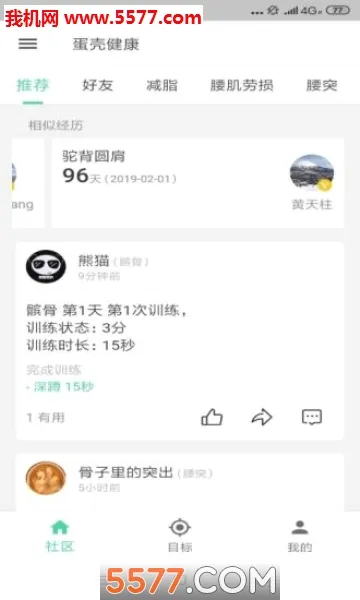Open 熊猫's profile avatar
Image resolution: width=360 pixels, height=600 pixels.
[x=46, y=266]
